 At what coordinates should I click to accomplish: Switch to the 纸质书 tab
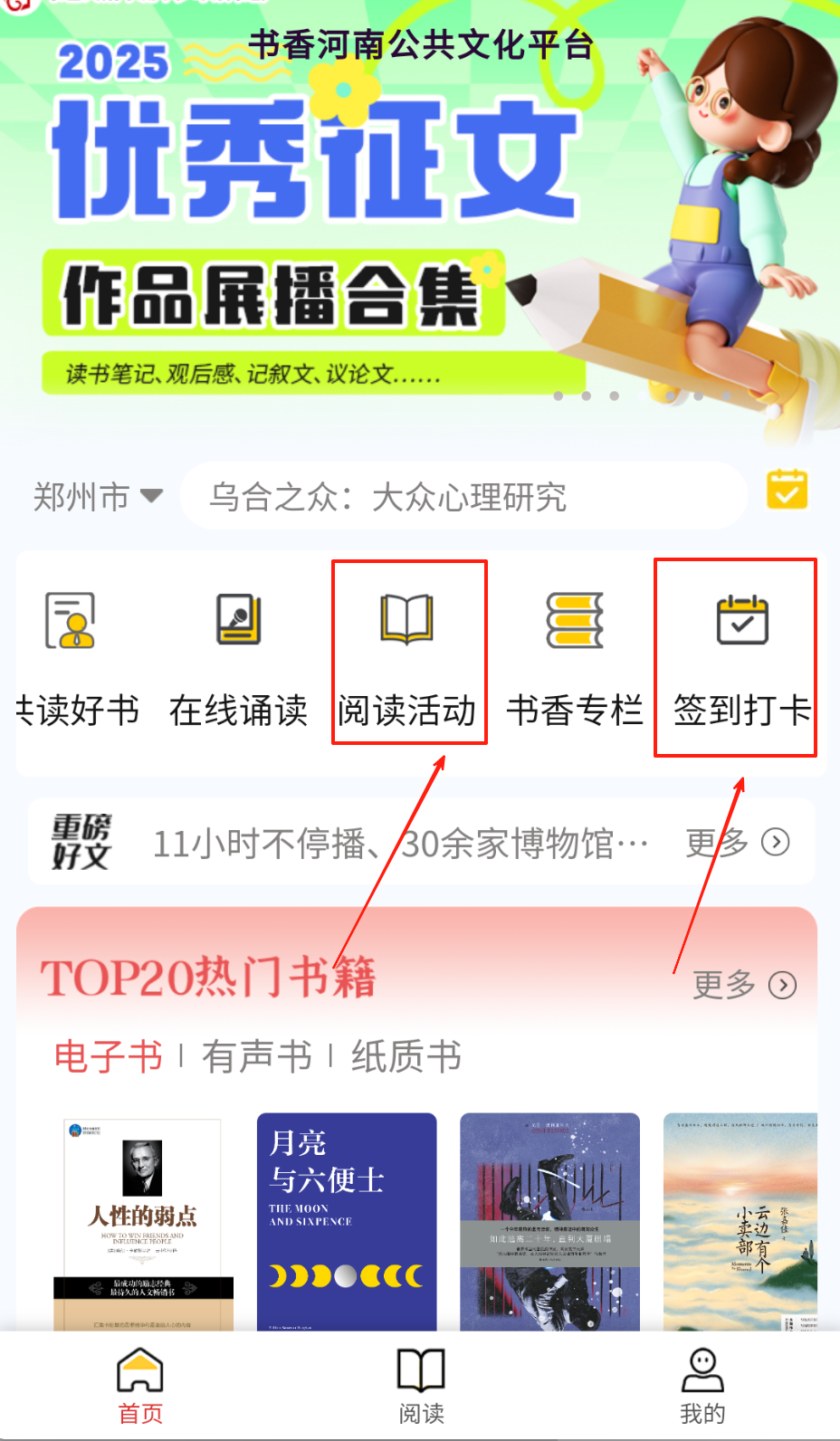pyautogui.click(x=406, y=1056)
